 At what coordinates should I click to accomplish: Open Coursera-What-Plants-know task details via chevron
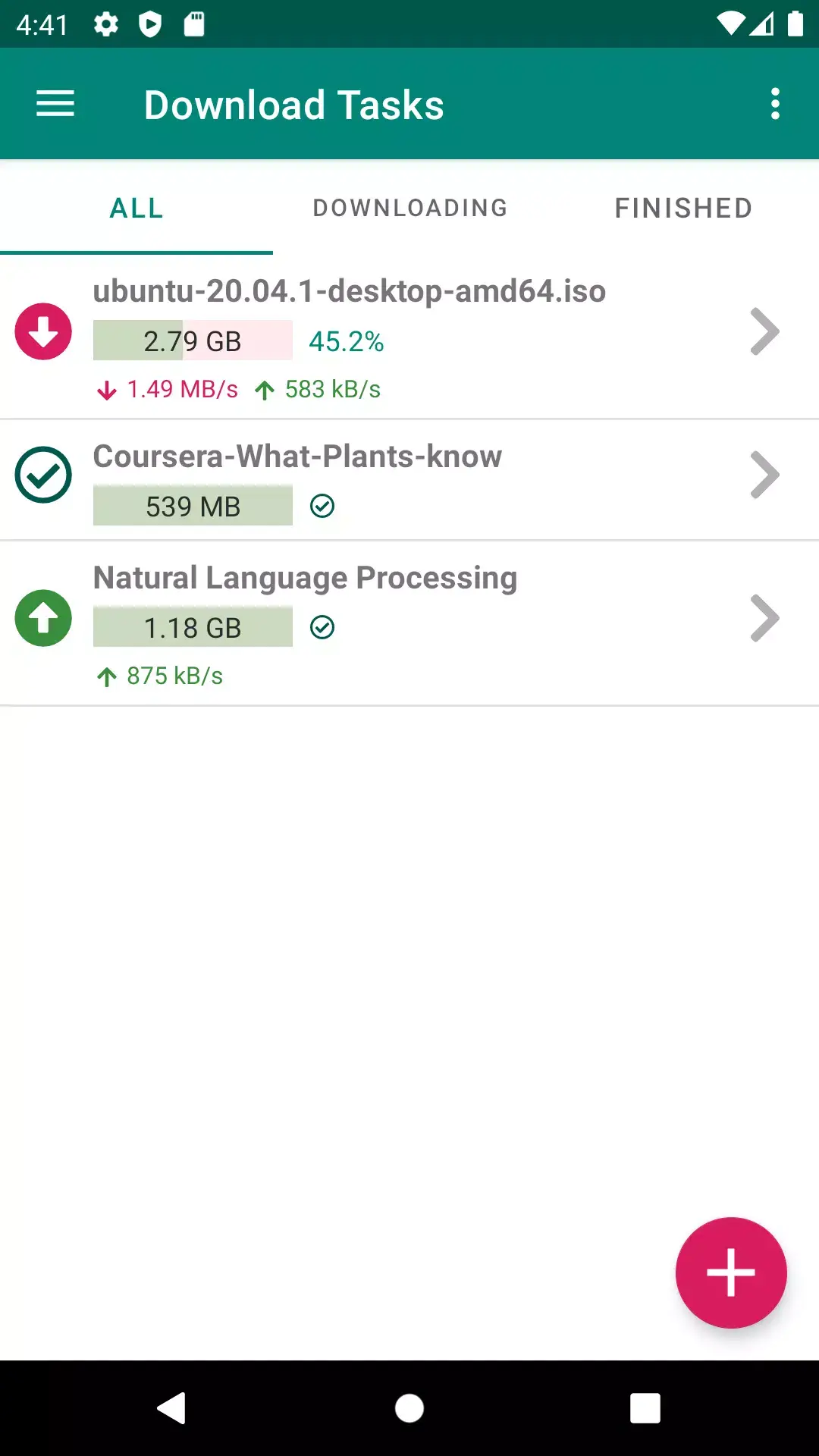(x=764, y=475)
